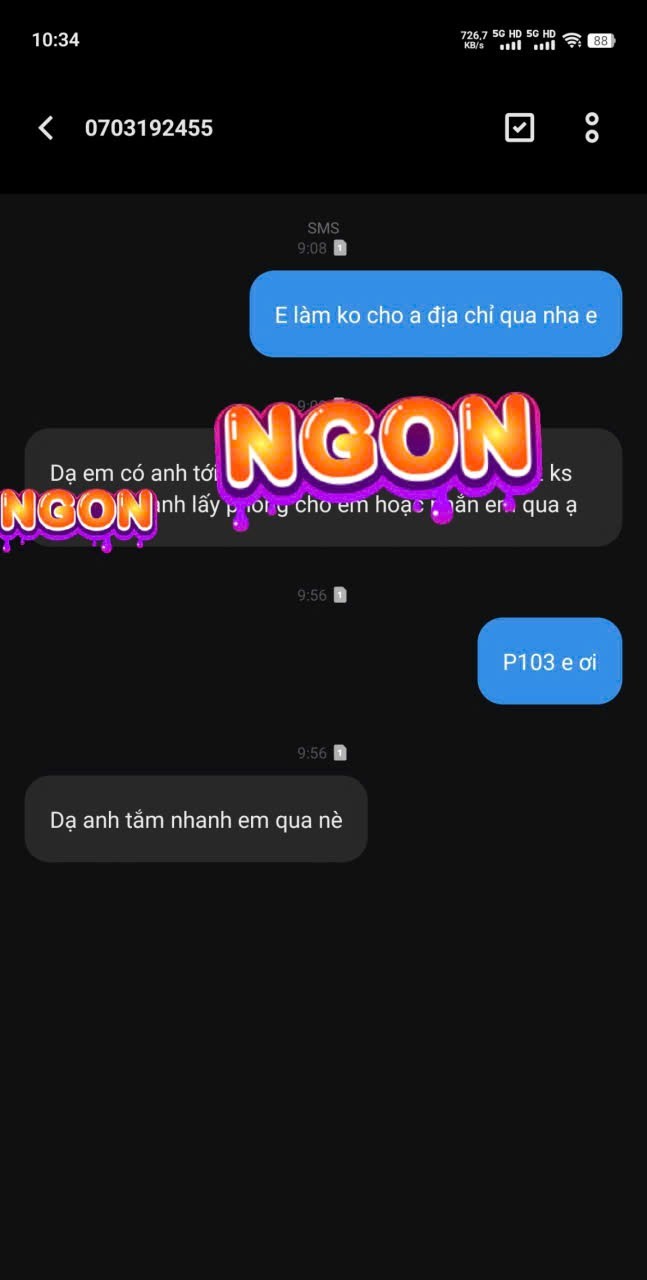Open the overflow menu
The width and height of the screenshot is (647, 1280).
coord(592,128)
